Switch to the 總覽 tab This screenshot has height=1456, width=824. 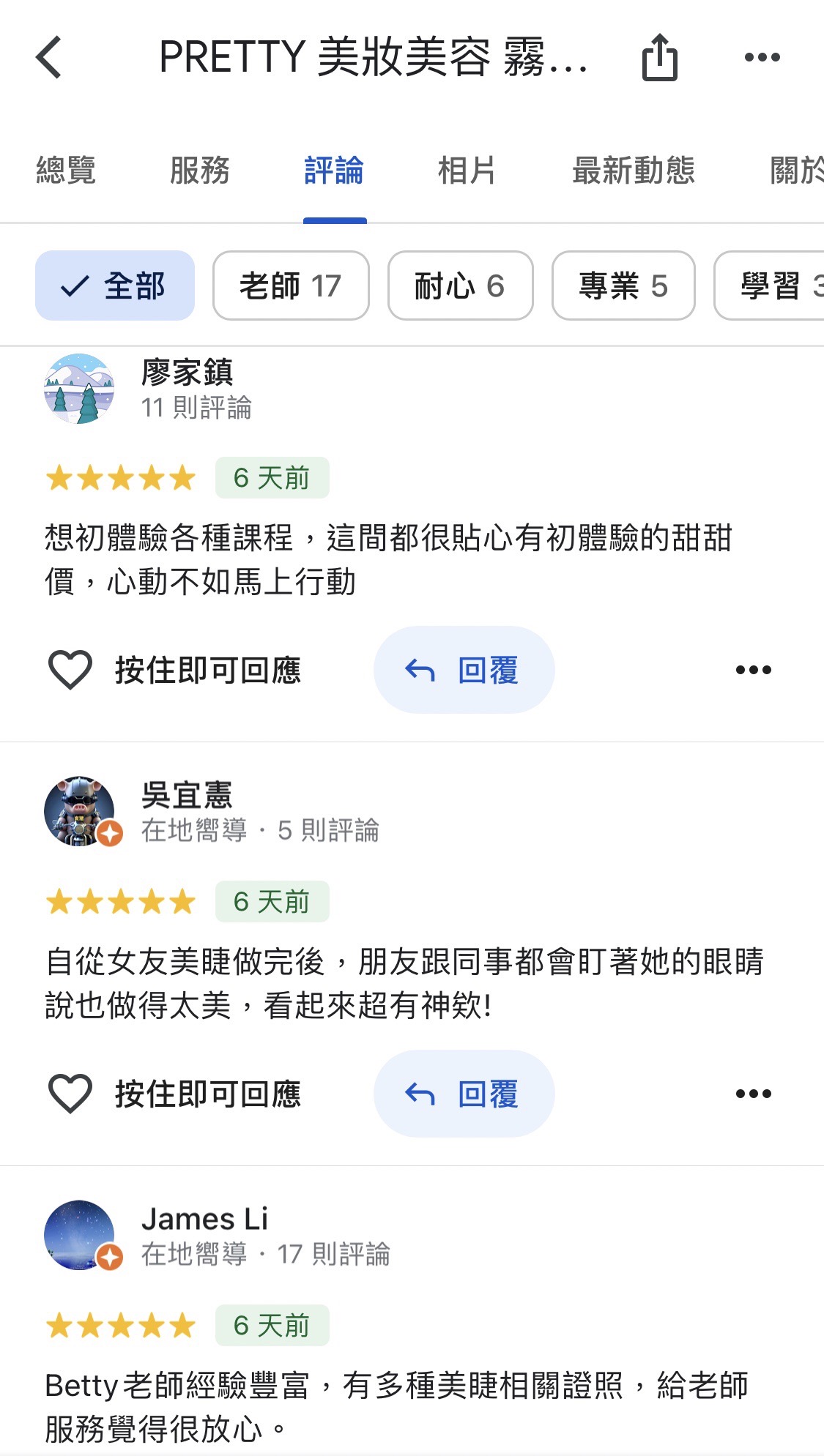pyautogui.click(x=66, y=171)
